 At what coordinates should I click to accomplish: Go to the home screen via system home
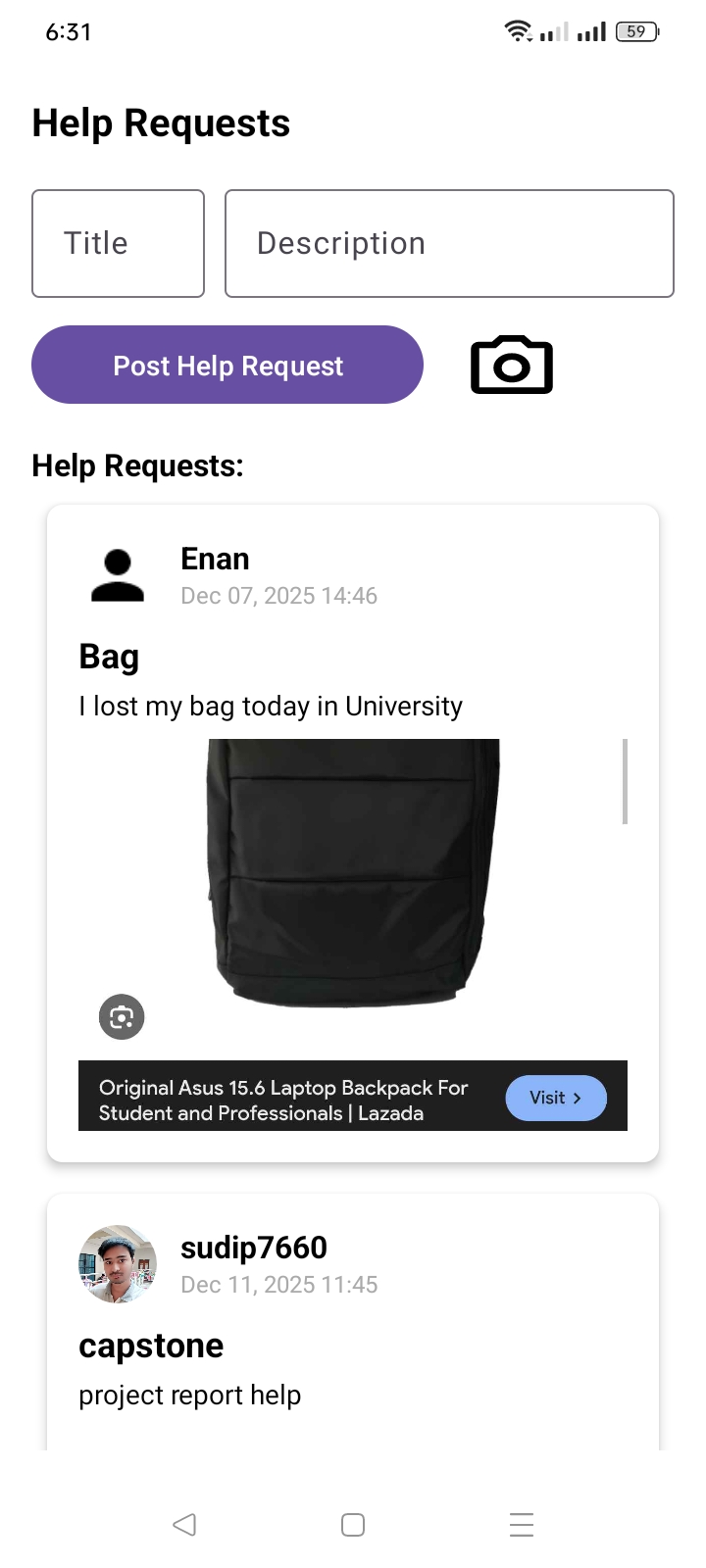[353, 1525]
